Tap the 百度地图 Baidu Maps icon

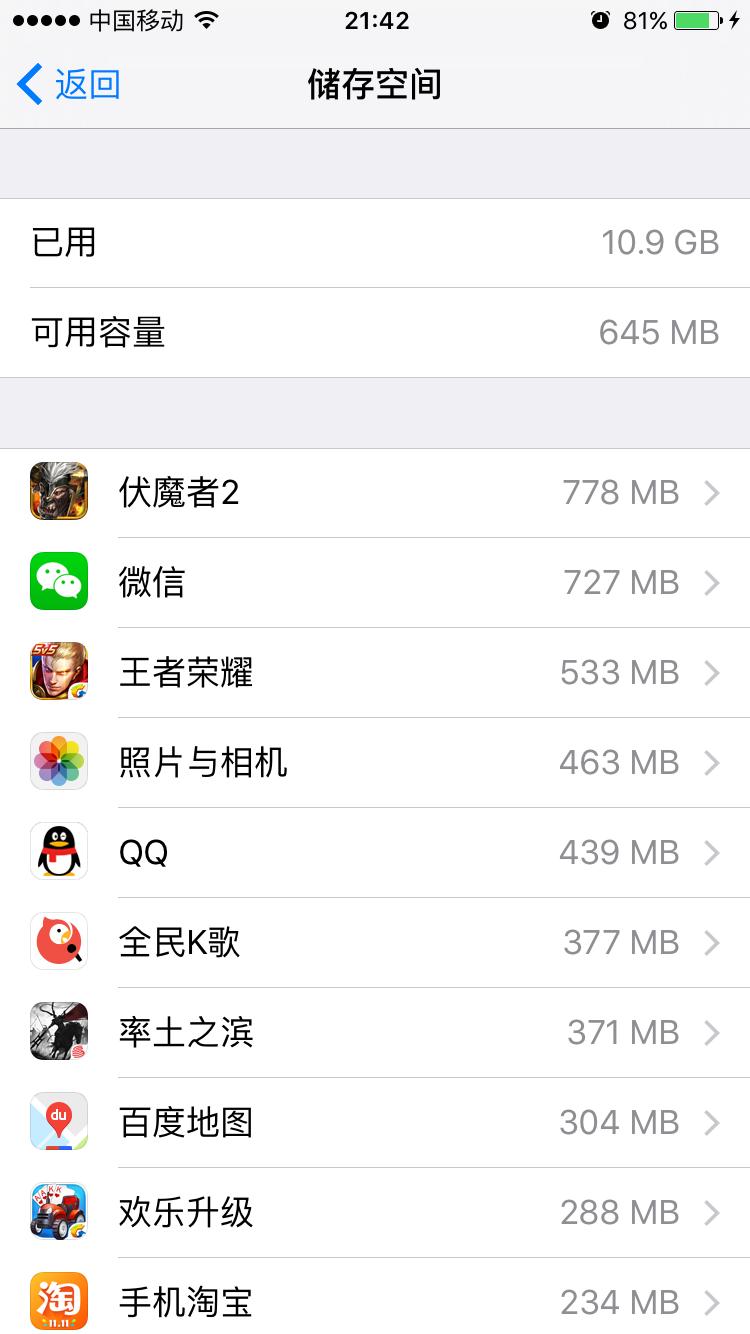click(58, 1121)
